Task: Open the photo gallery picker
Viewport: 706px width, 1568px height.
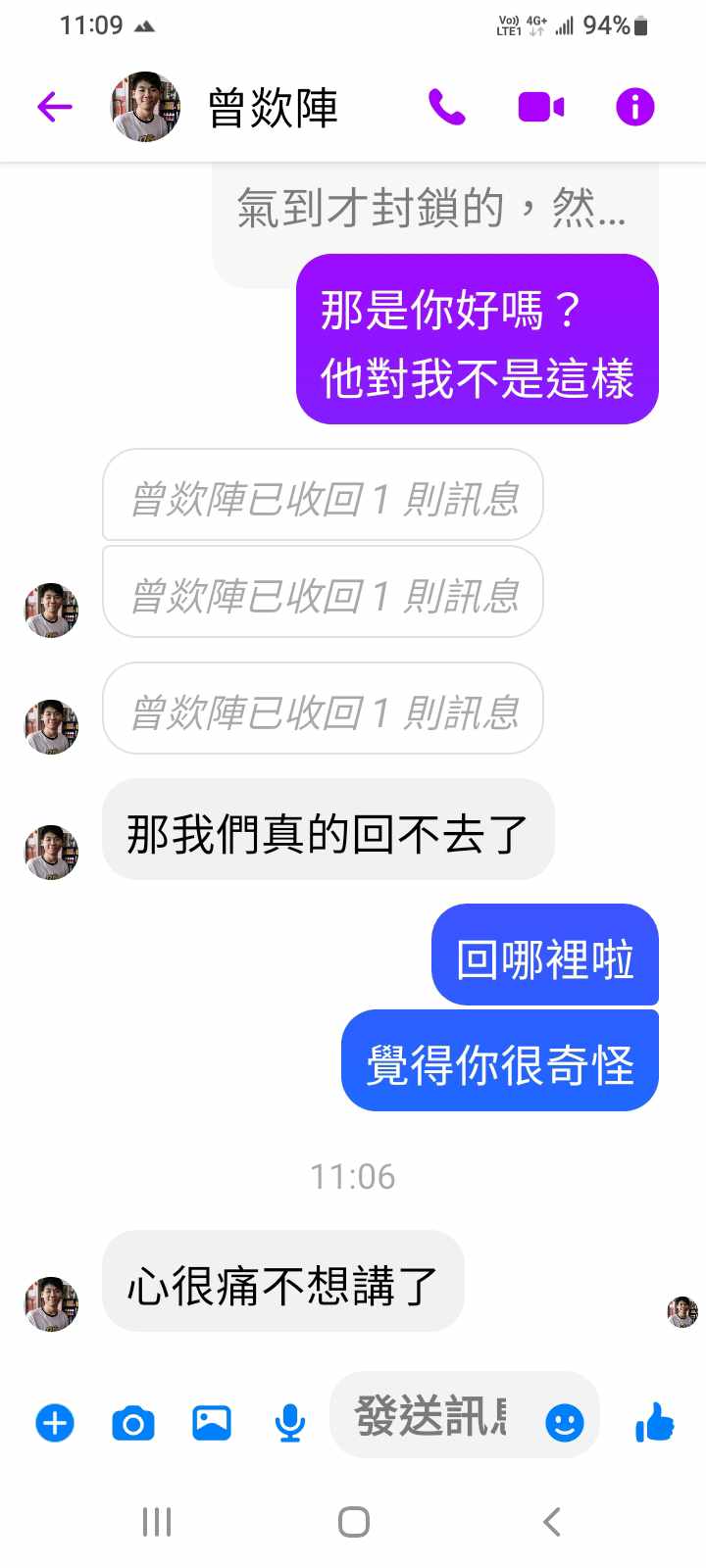Action: [x=211, y=1422]
